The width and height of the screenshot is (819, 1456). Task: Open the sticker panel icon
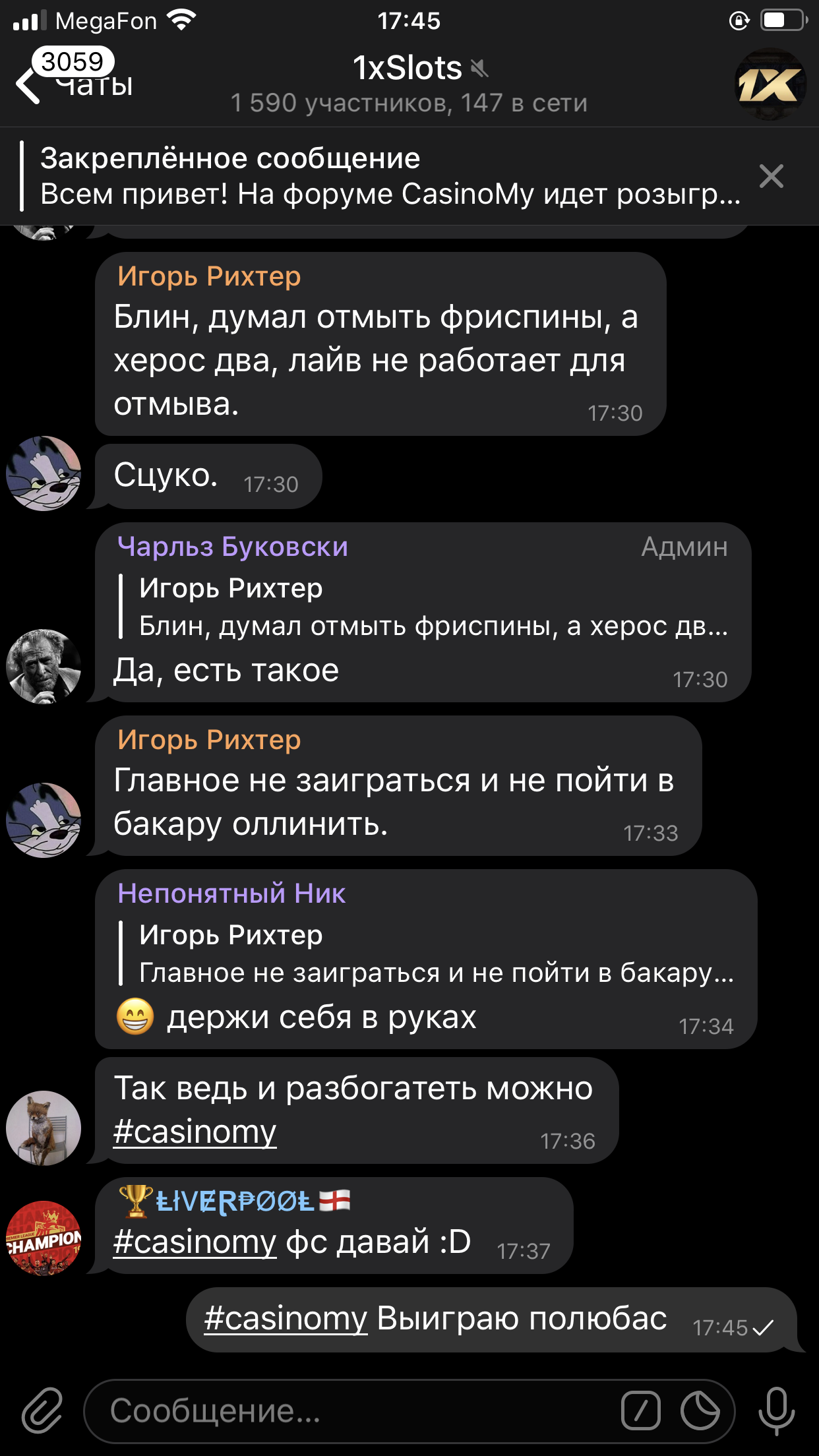click(700, 1410)
